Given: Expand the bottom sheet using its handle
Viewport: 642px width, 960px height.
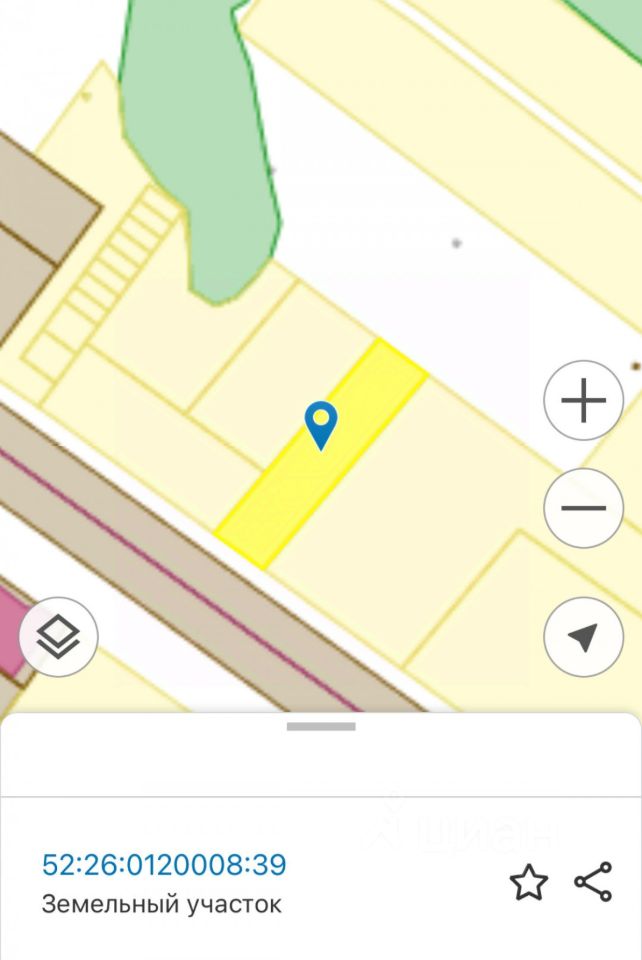Looking at the screenshot, I should (x=321, y=727).
